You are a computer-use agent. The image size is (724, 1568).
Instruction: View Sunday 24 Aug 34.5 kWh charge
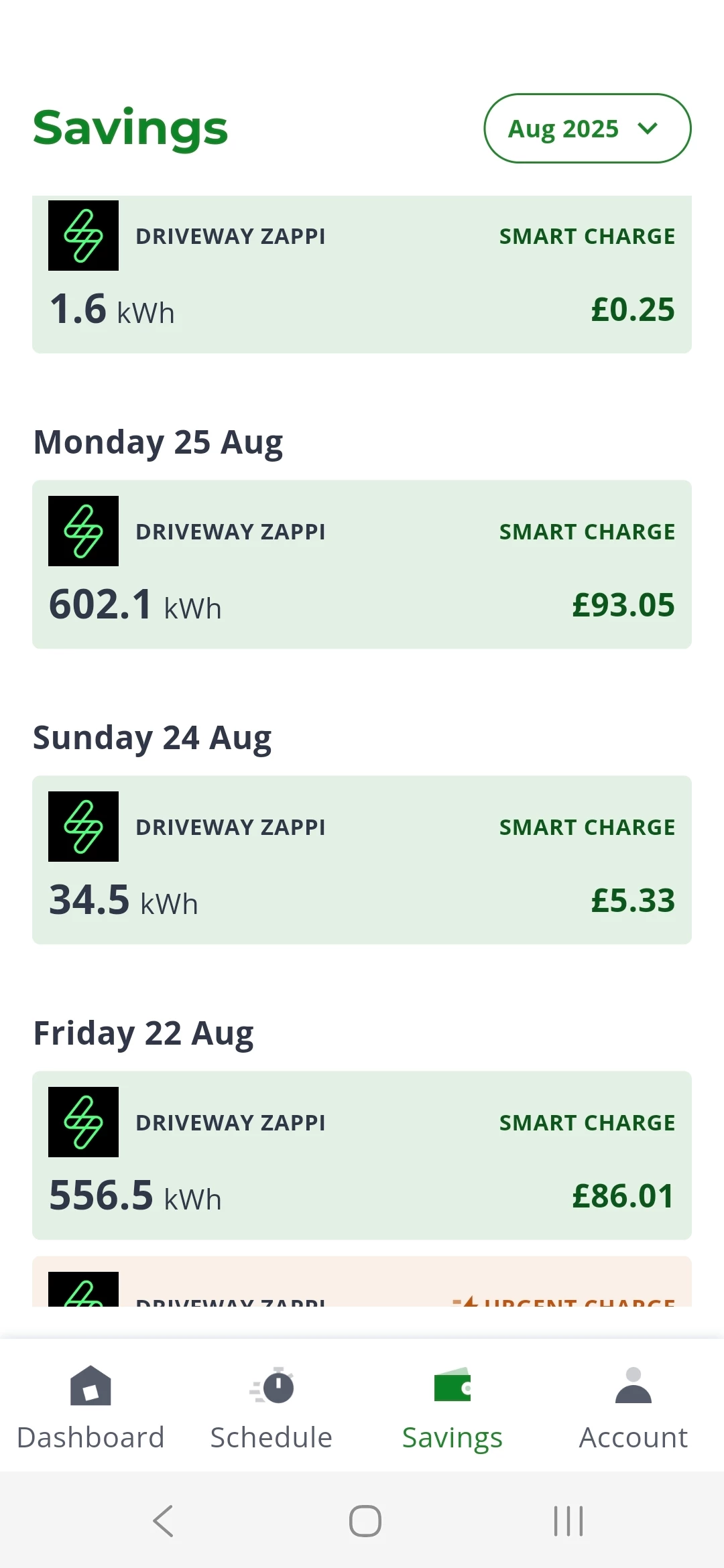pos(362,860)
